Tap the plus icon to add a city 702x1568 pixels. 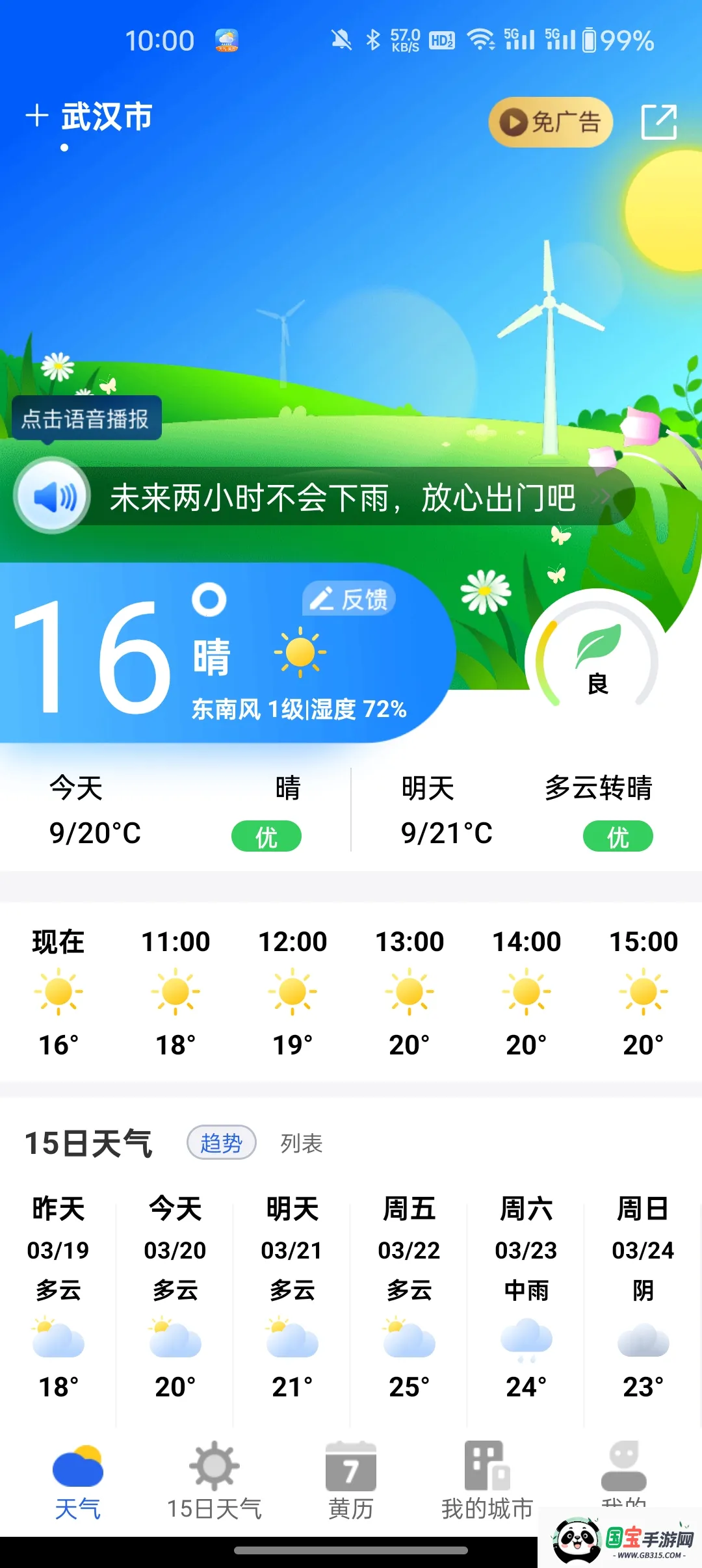(37, 116)
